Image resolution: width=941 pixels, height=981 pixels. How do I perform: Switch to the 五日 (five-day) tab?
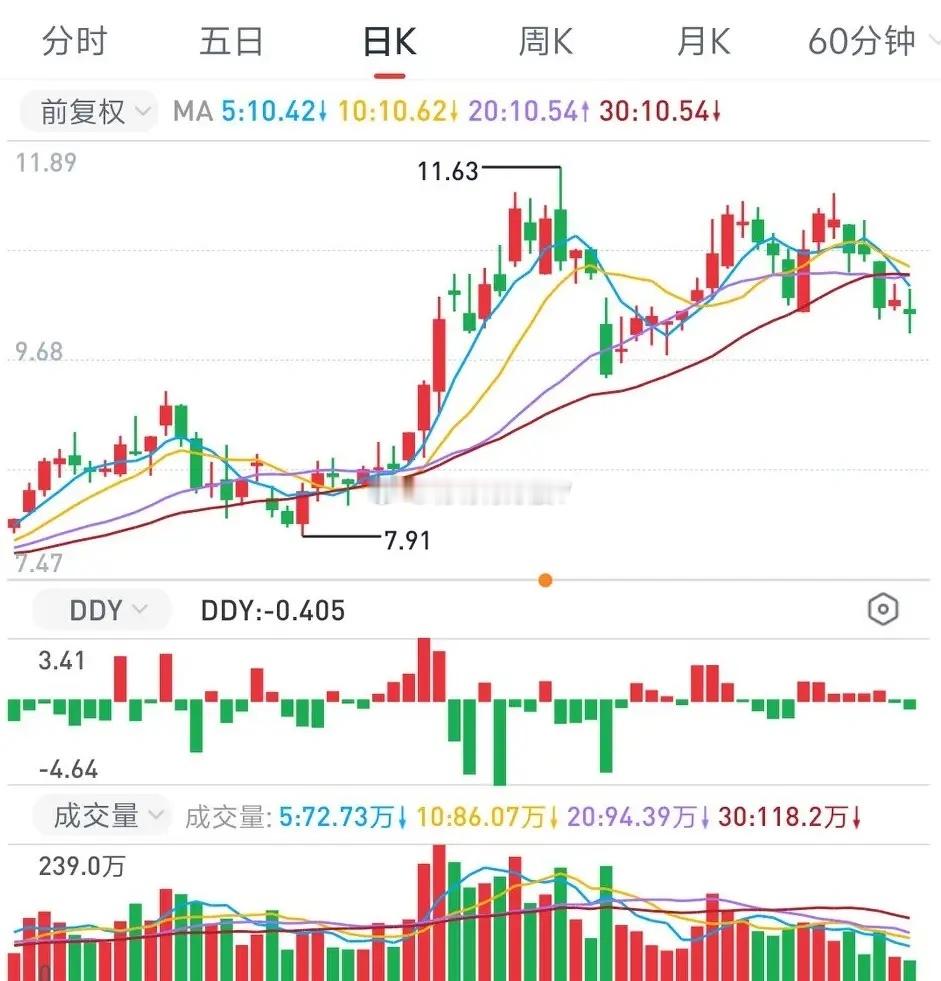pyautogui.click(x=232, y=40)
